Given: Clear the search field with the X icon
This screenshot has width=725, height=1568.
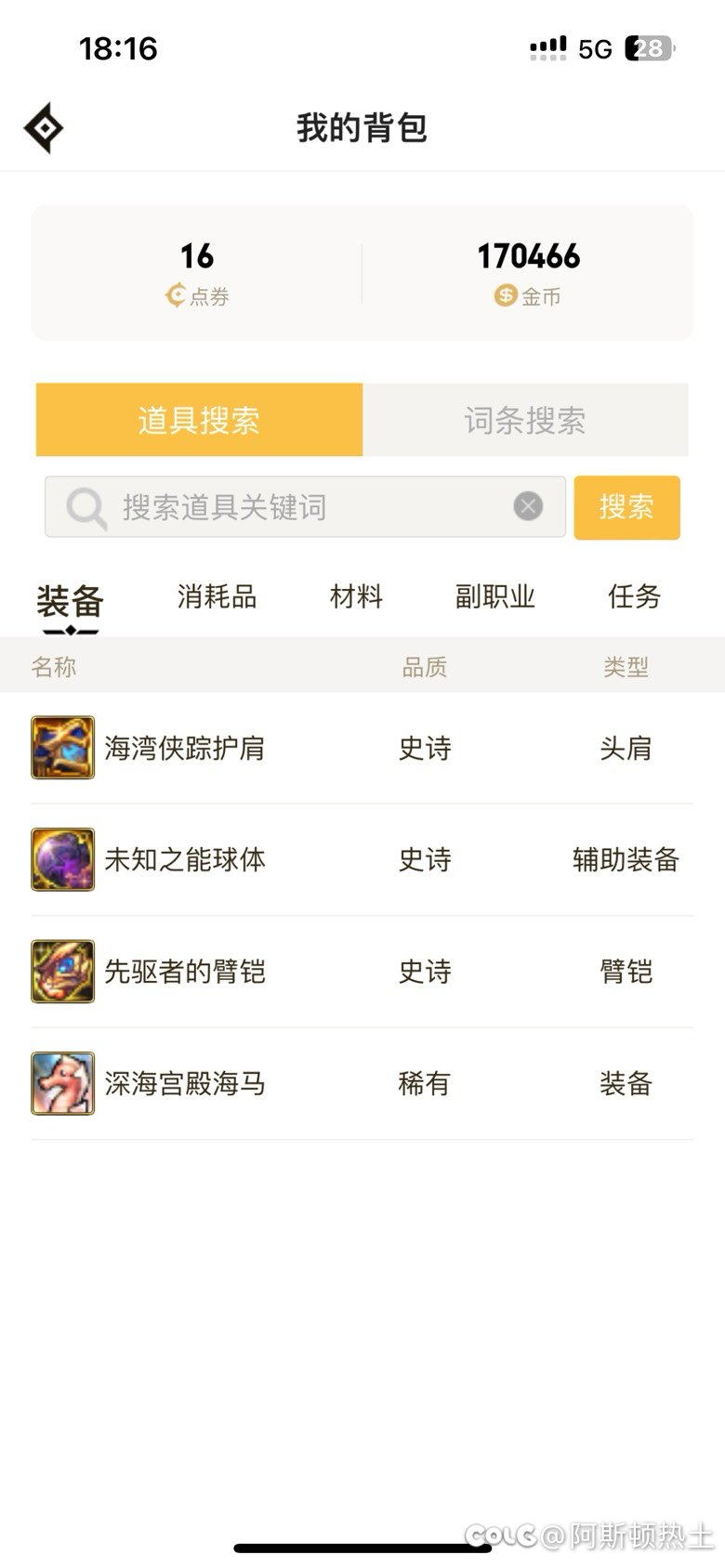Looking at the screenshot, I should (x=528, y=506).
